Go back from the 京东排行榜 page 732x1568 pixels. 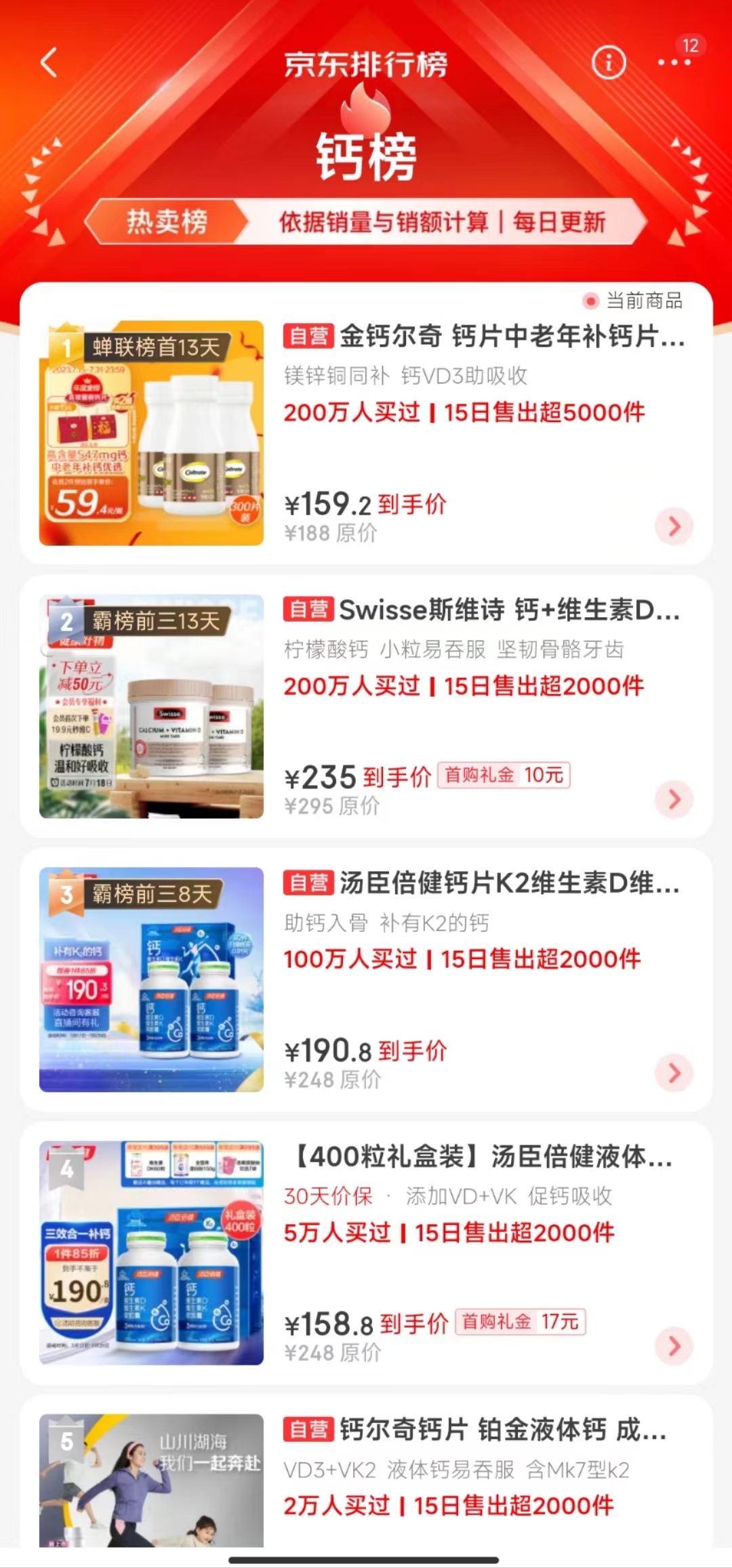click(x=49, y=63)
